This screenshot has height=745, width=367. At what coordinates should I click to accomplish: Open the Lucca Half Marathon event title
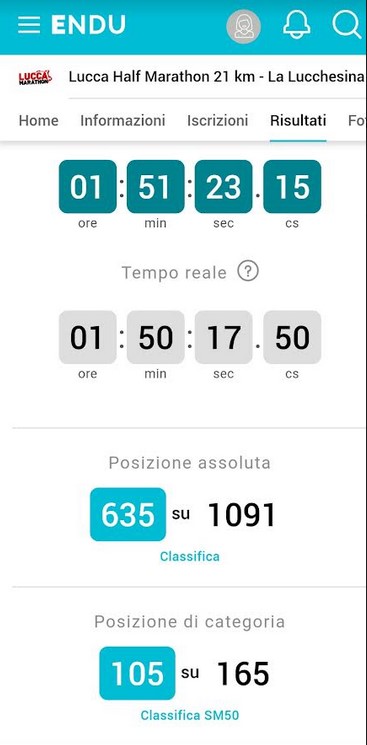click(216, 77)
